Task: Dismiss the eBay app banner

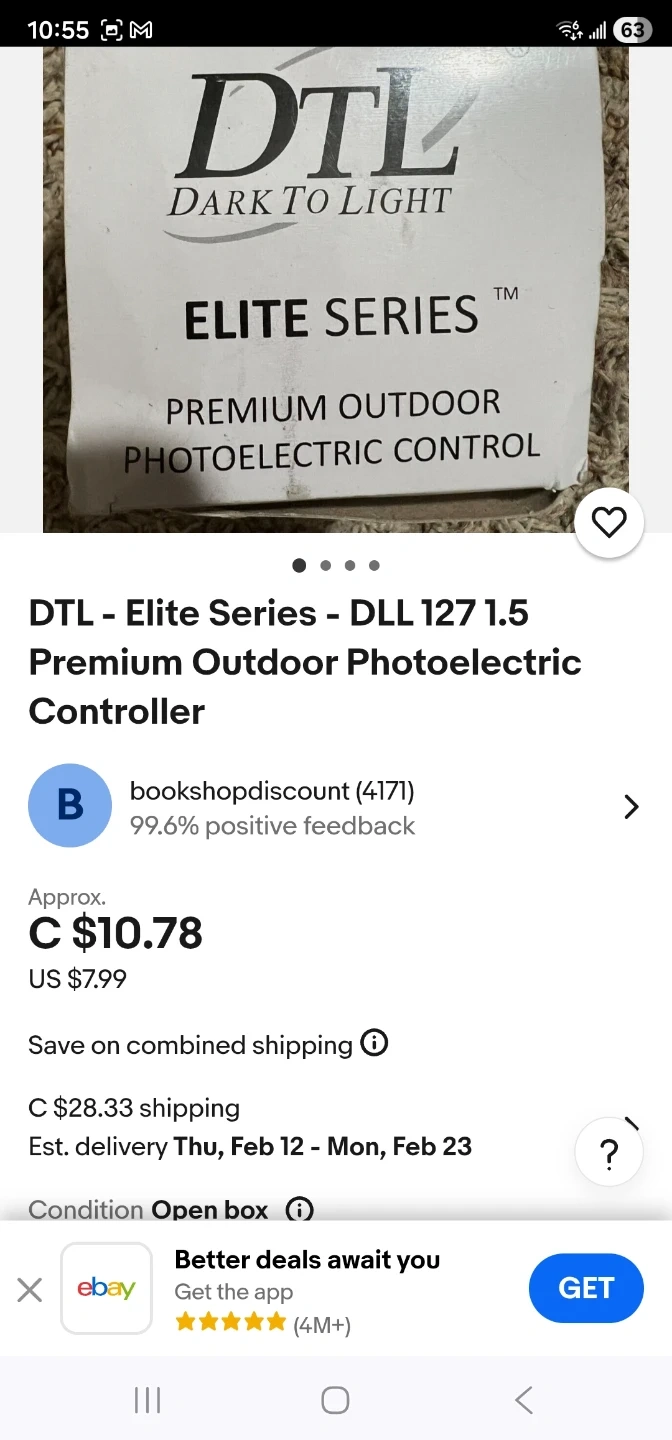Action: point(30,1290)
